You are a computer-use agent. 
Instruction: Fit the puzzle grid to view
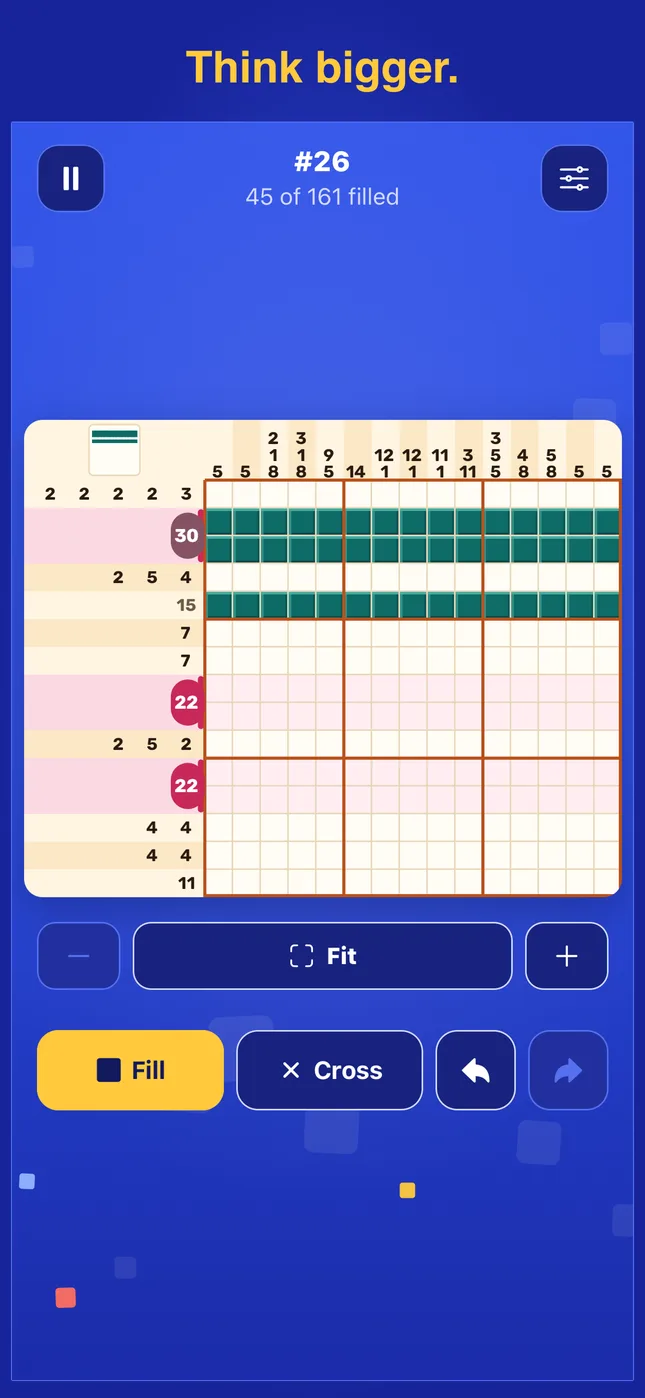[x=323, y=956]
